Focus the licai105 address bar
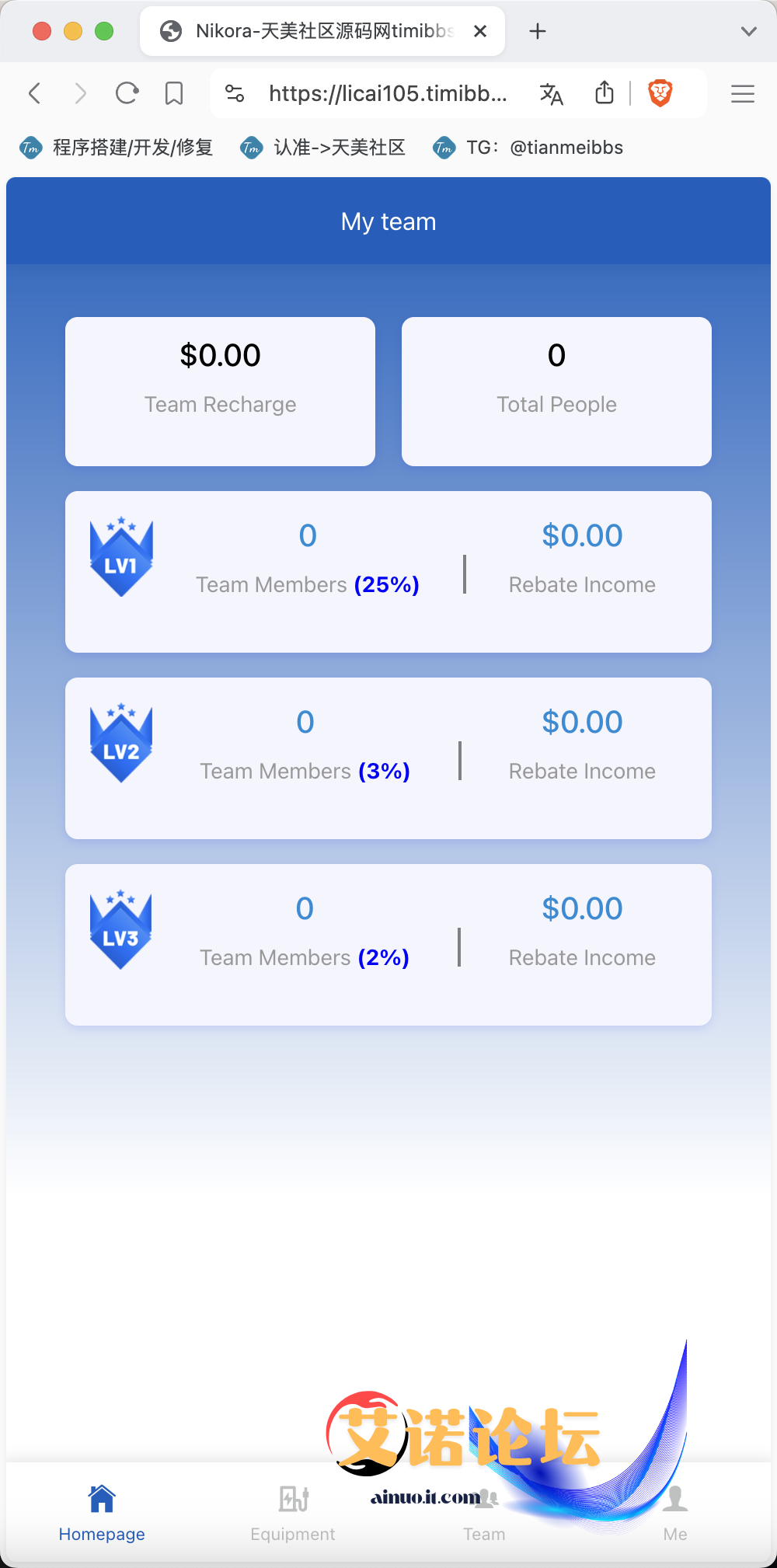777x1568 pixels. tap(387, 94)
